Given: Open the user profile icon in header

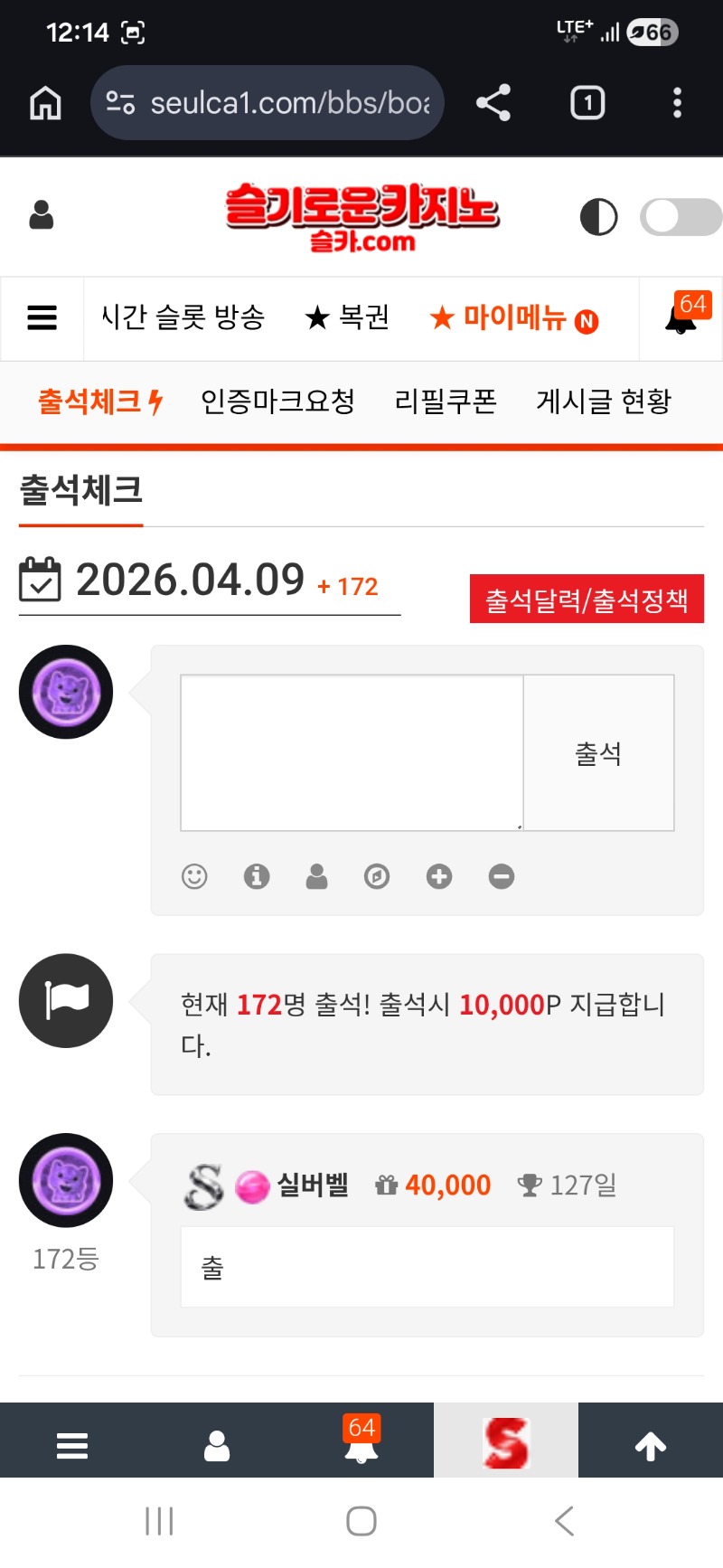Looking at the screenshot, I should coord(42,216).
